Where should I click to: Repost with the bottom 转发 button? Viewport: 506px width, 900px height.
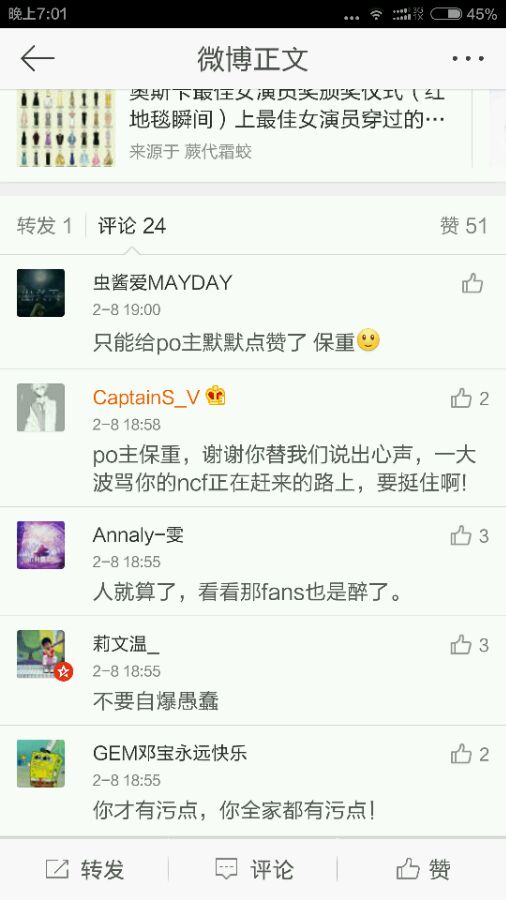[84, 870]
